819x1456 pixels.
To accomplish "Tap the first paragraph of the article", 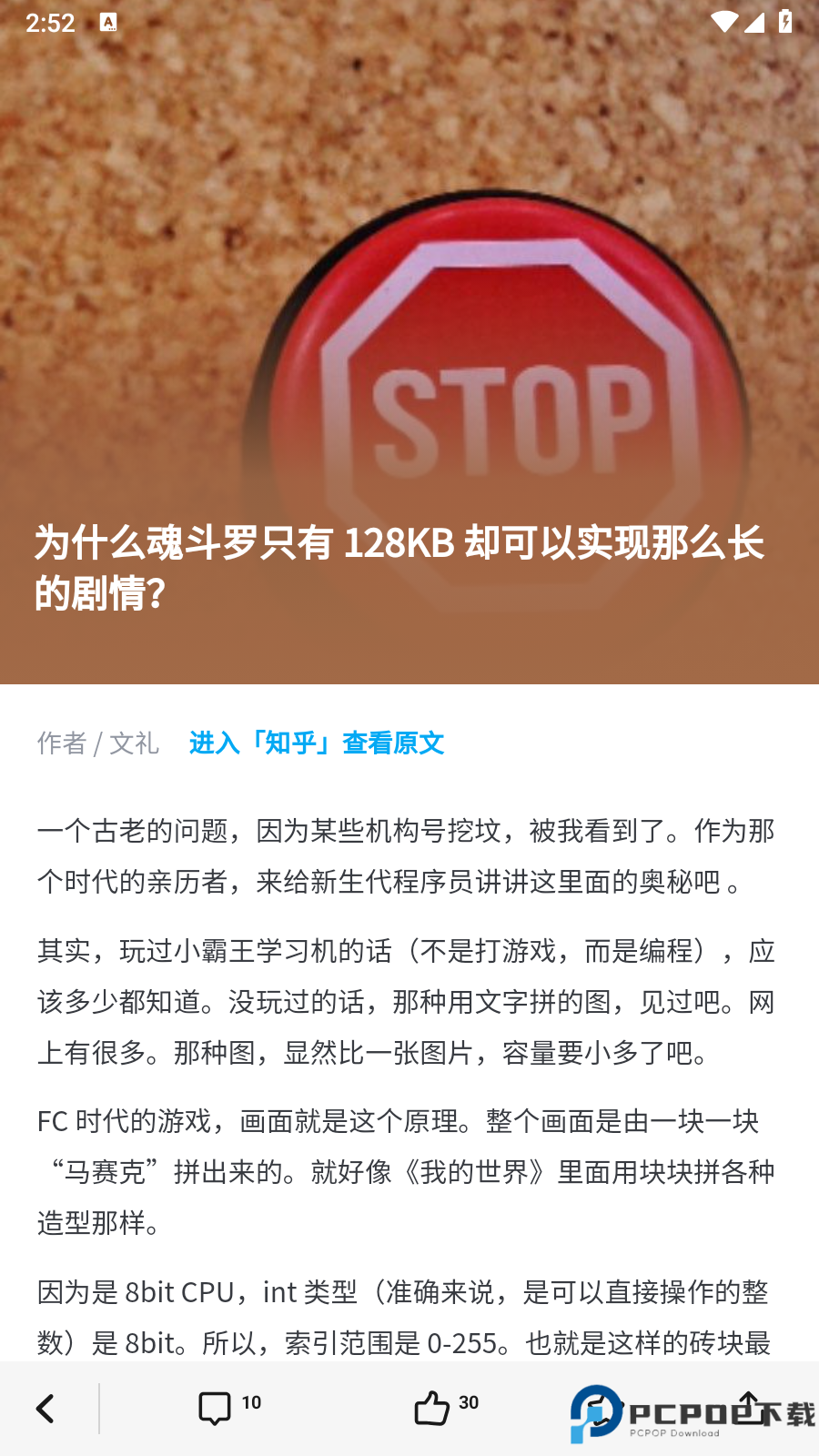I will pyautogui.click(x=405, y=855).
